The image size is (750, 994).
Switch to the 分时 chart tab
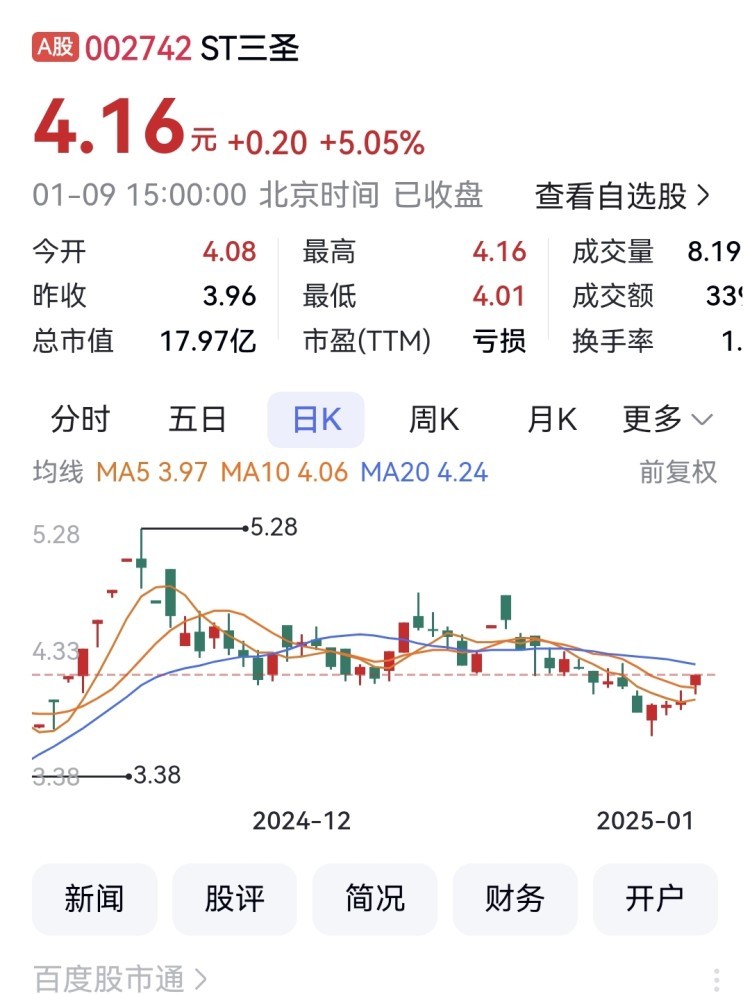point(81,420)
